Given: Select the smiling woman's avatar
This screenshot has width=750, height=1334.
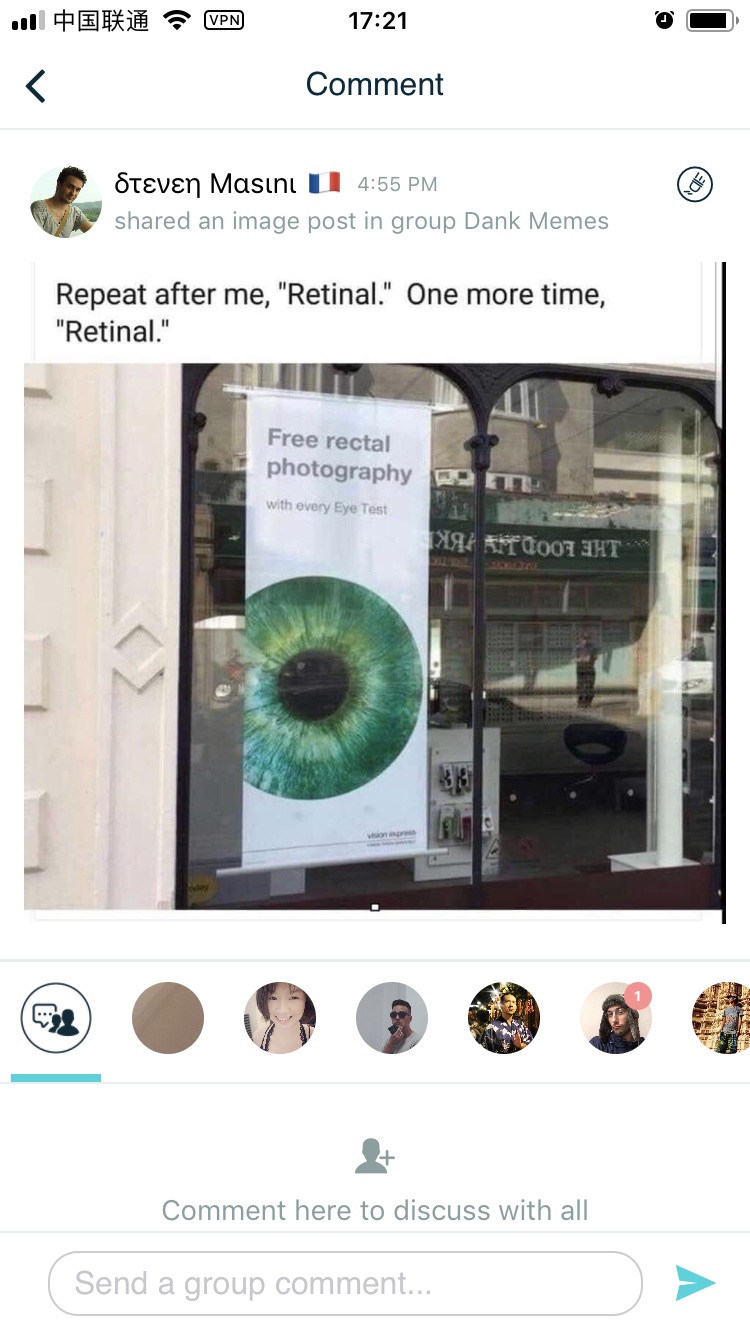Looking at the screenshot, I should [x=280, y=1018].
